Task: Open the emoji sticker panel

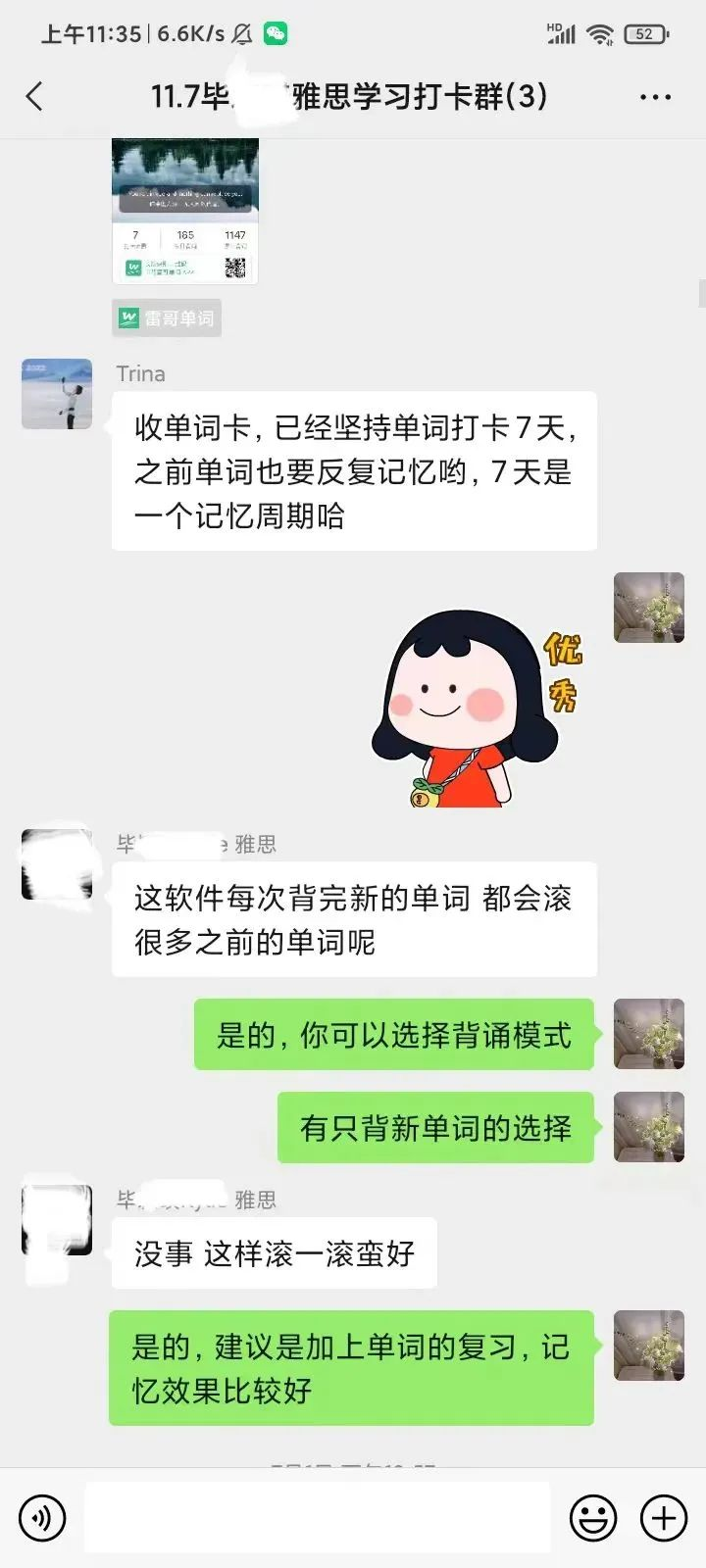Action: pos(593,1518)
